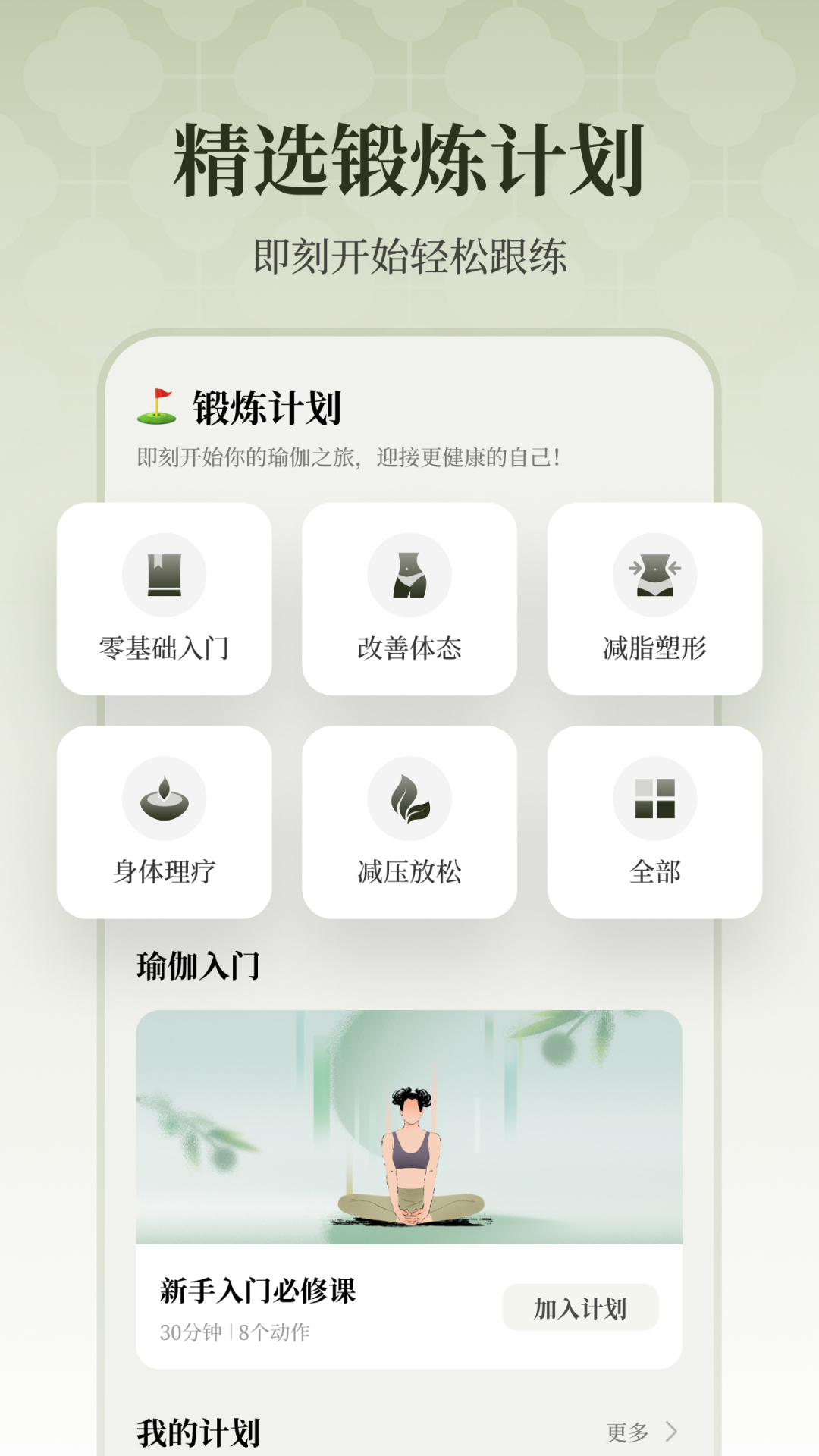Open the 全部 all-categories grid icon
Screen dimensions: 819x1456
point(654,797)
